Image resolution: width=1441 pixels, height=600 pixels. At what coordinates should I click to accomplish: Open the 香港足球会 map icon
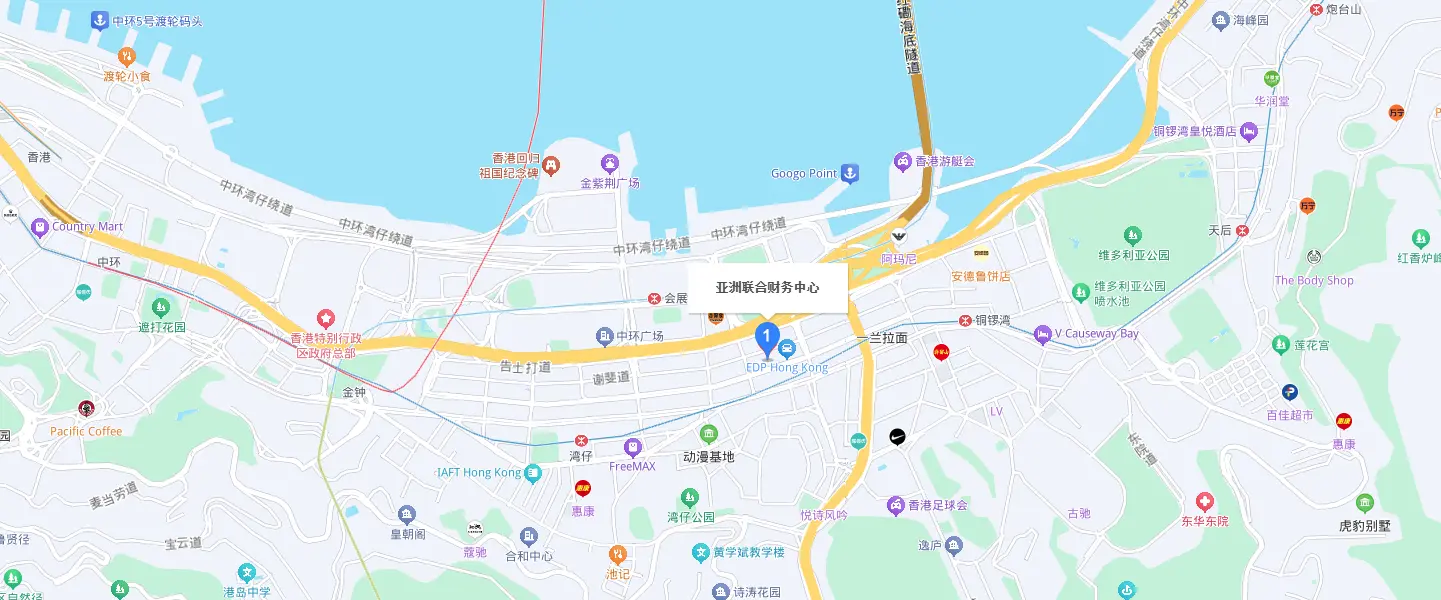click(x=895, y=506)
